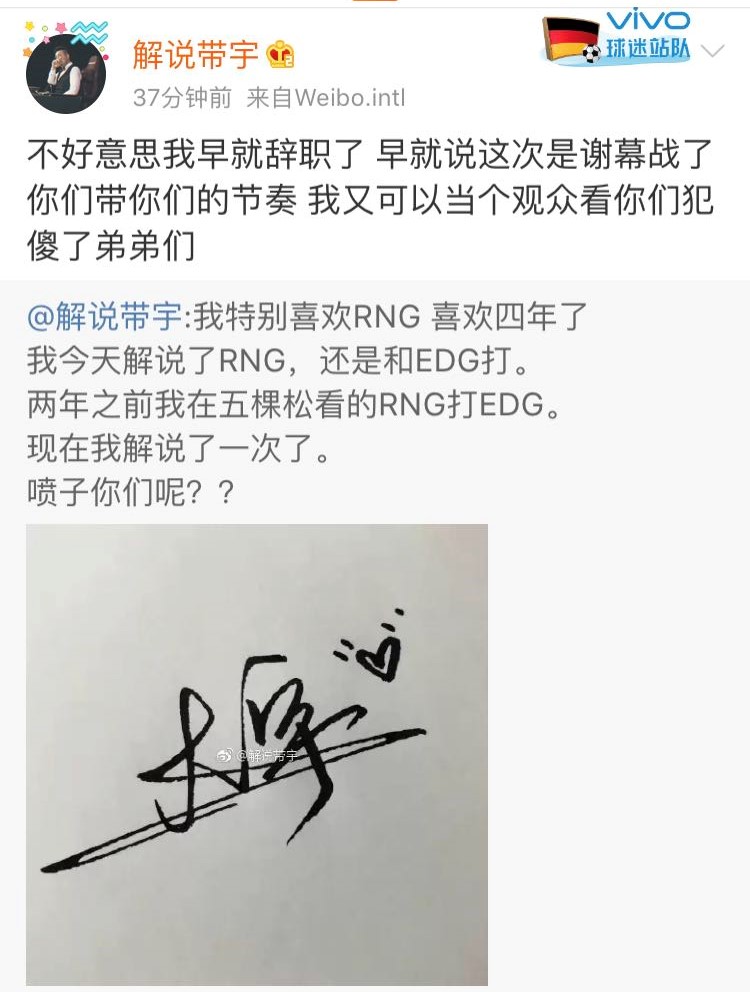This screenshot has width=750, height=992.
Task: Expand the post options chevron
Action: 714,52
